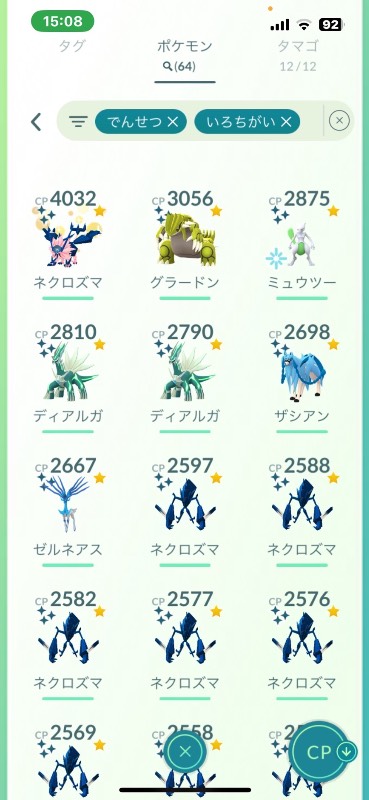Open the CP2597 ネクロズマ
The height and width of the screenshot is (800, 369).
tap(185, 510)
